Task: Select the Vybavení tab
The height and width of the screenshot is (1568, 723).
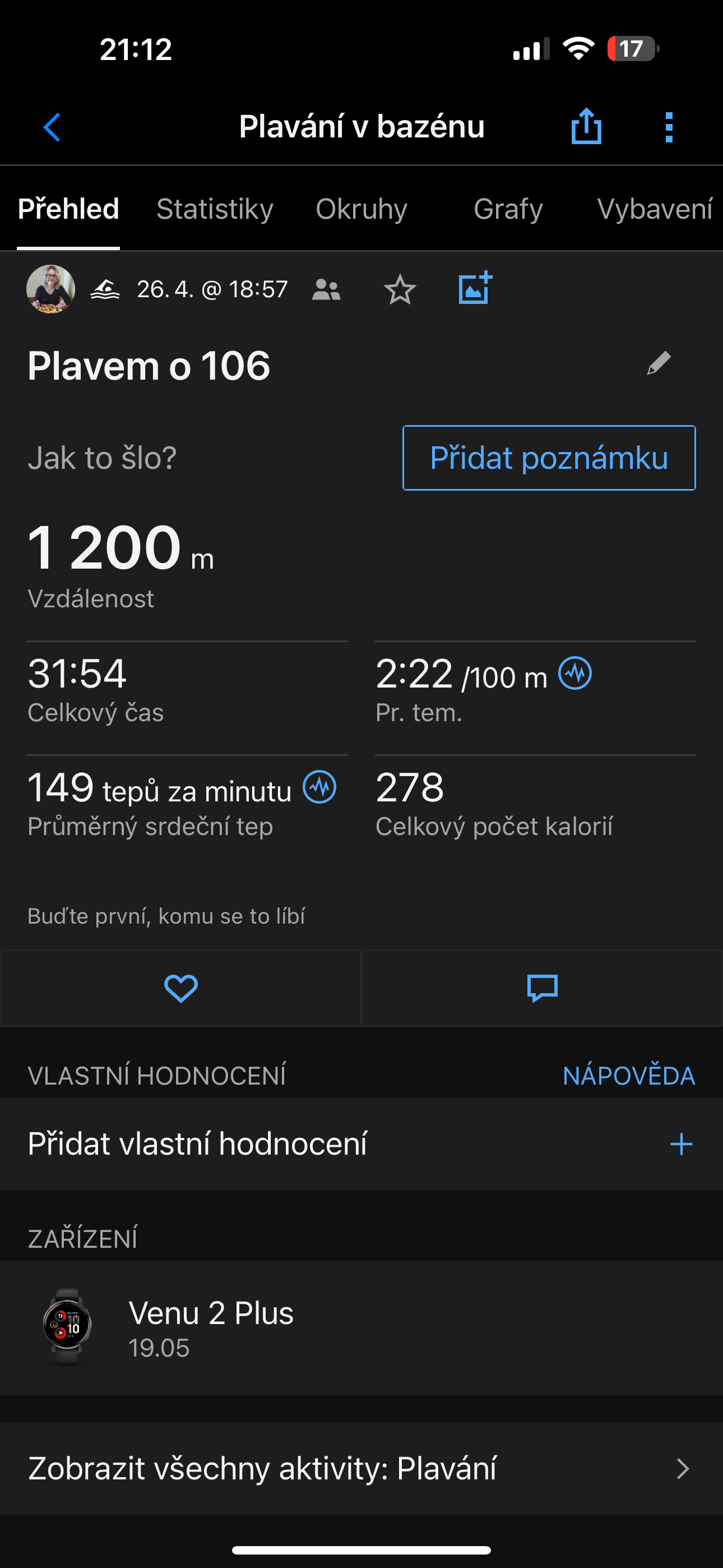Action: tap(654, 209)
